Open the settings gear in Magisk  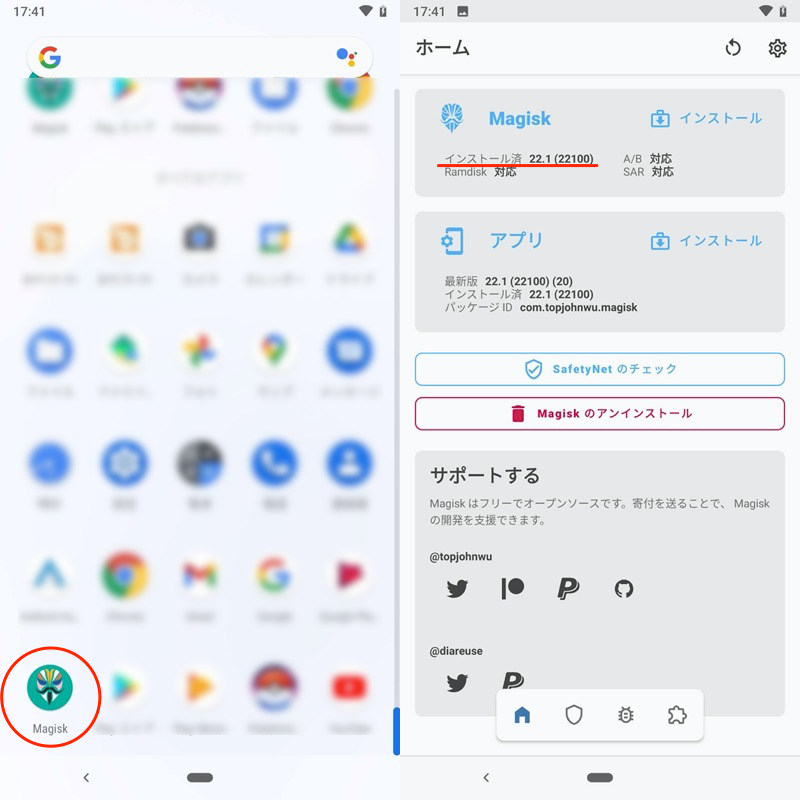(x=777, y=48)
